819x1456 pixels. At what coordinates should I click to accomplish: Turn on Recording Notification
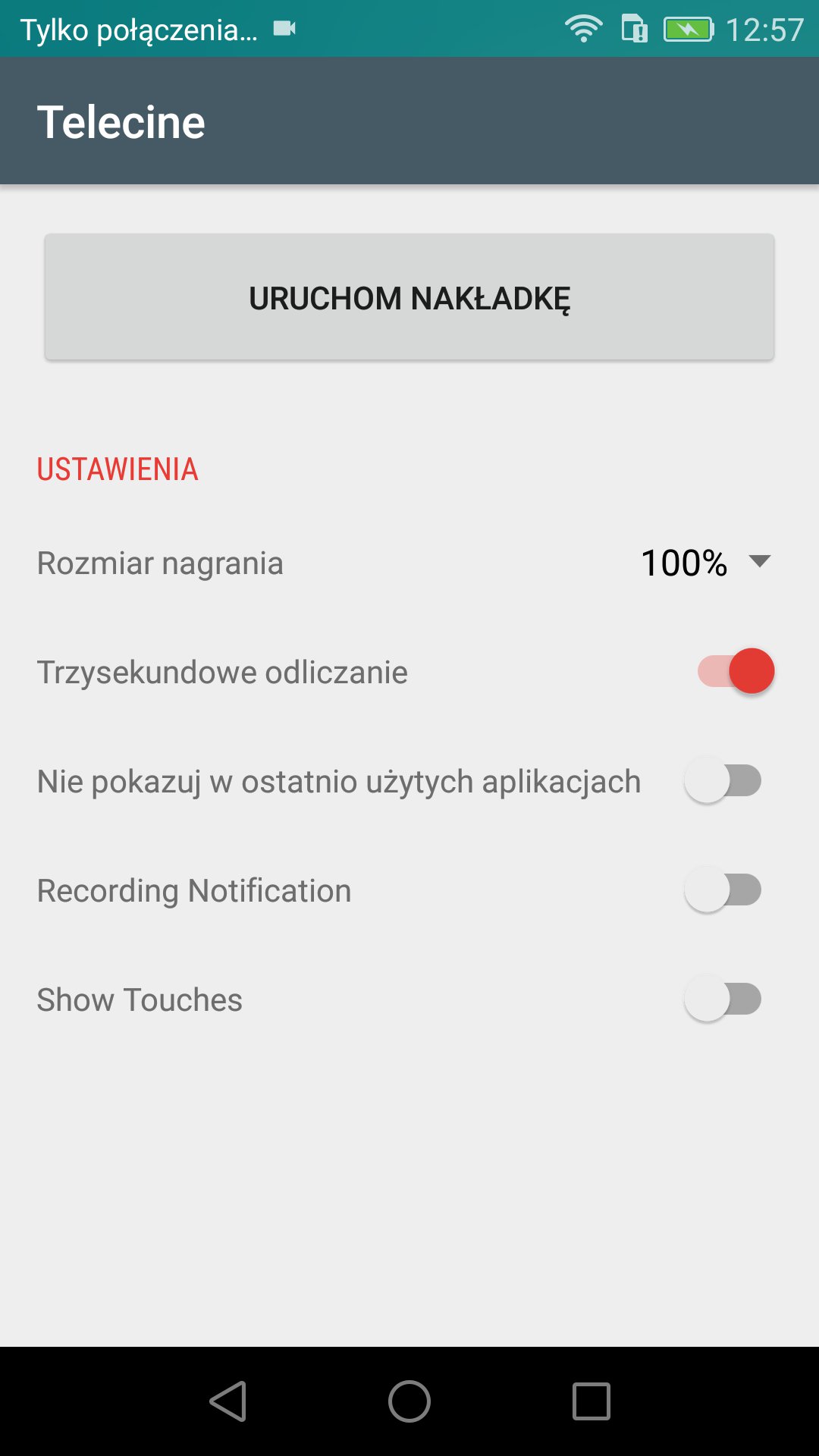tap(723, 890)
